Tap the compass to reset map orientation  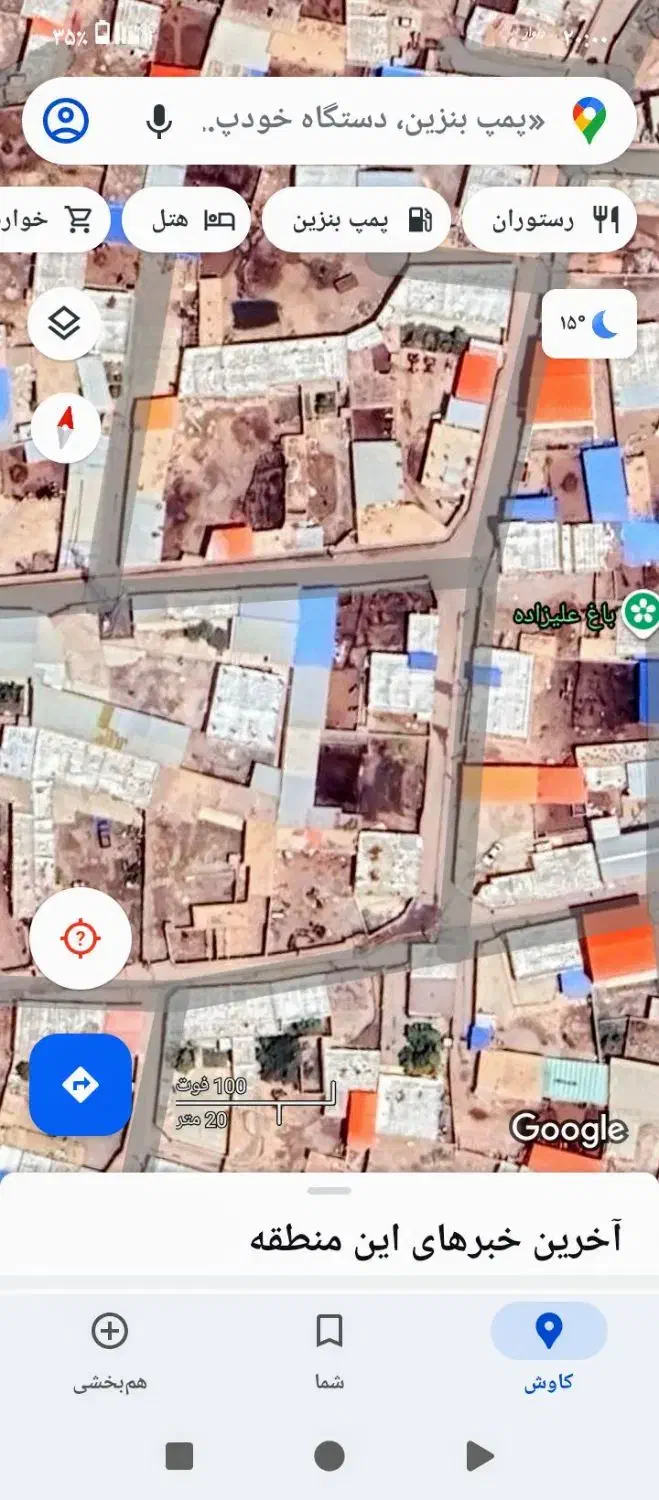(65, 430)
